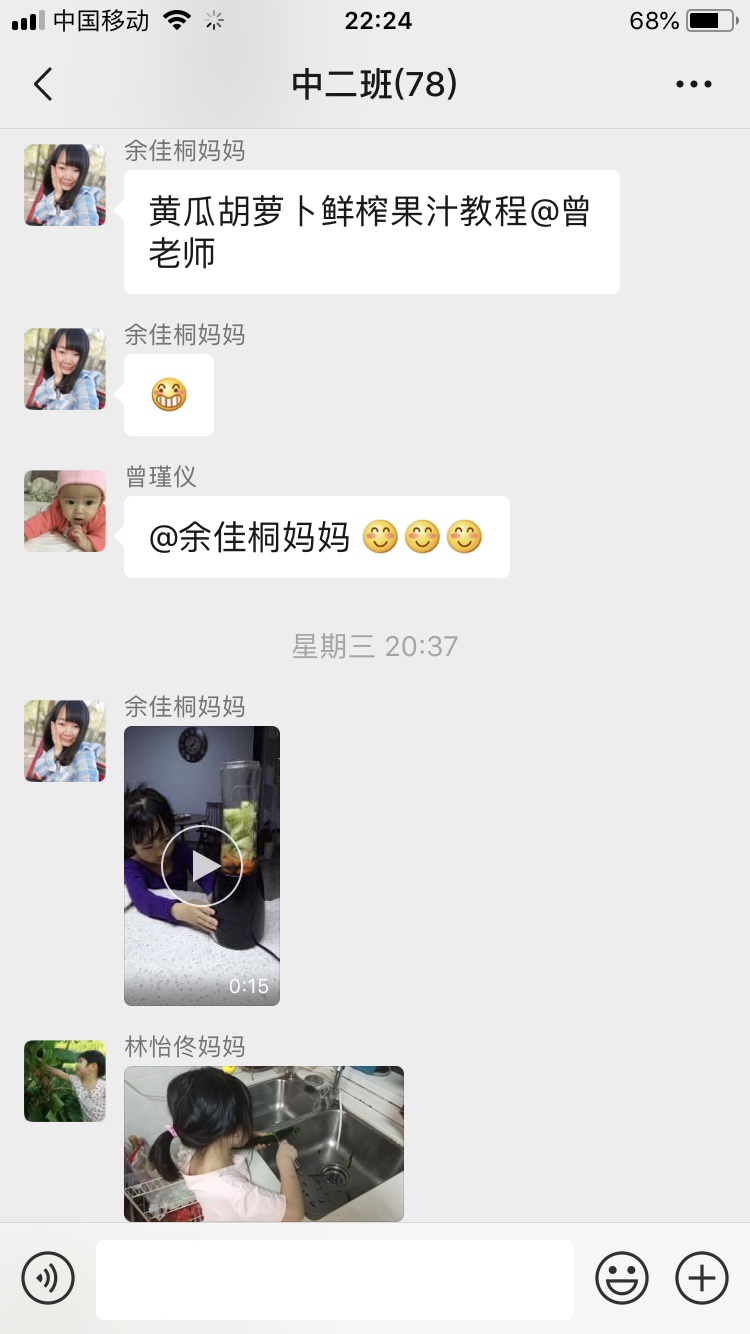Tap 余佳桐妈妈's avatar beside the juice tutorial message
The height and width of the screenshot is (1334, 750).
point(65,185)
